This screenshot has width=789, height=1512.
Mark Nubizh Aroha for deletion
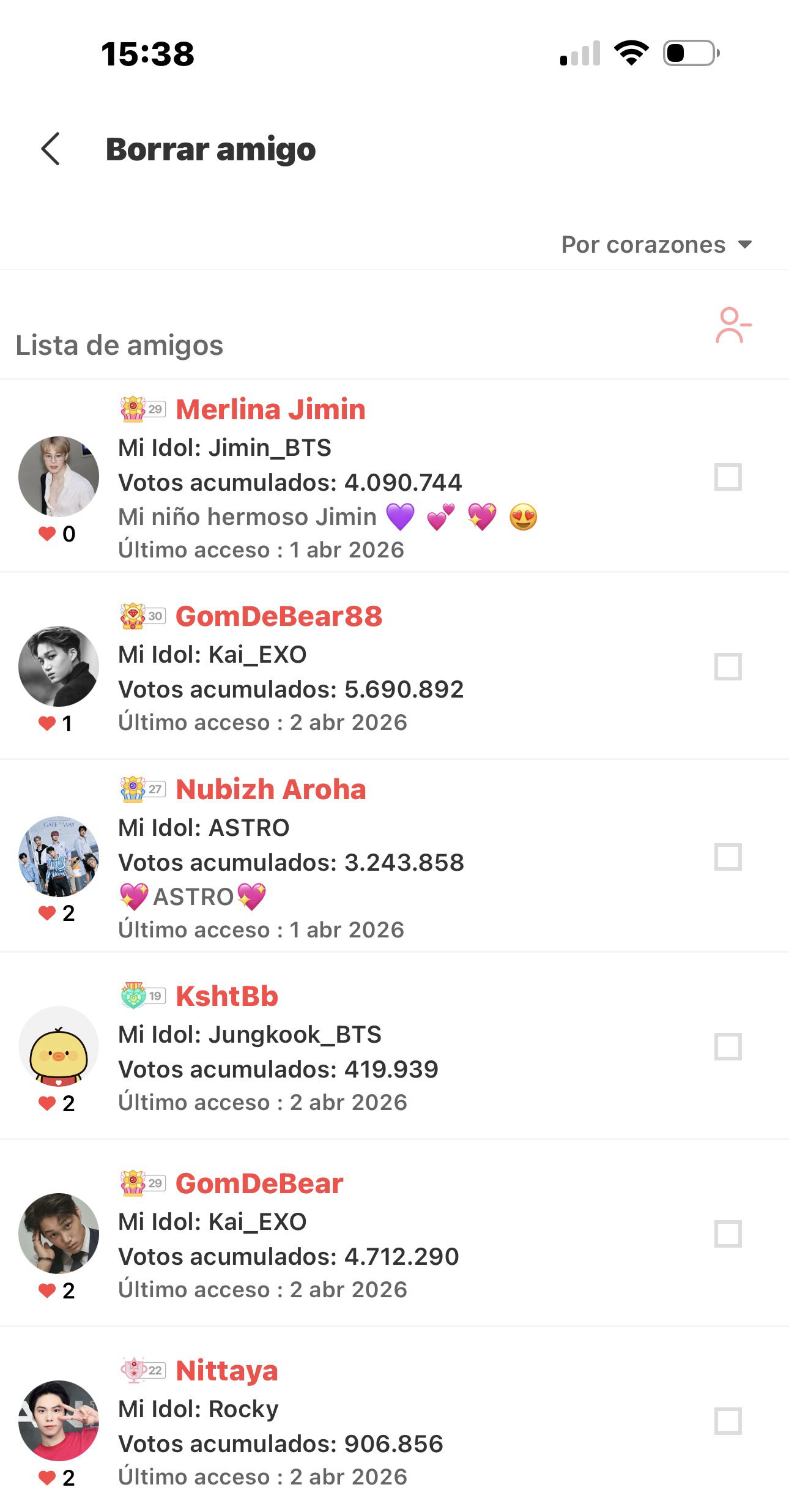click(728, 857)
